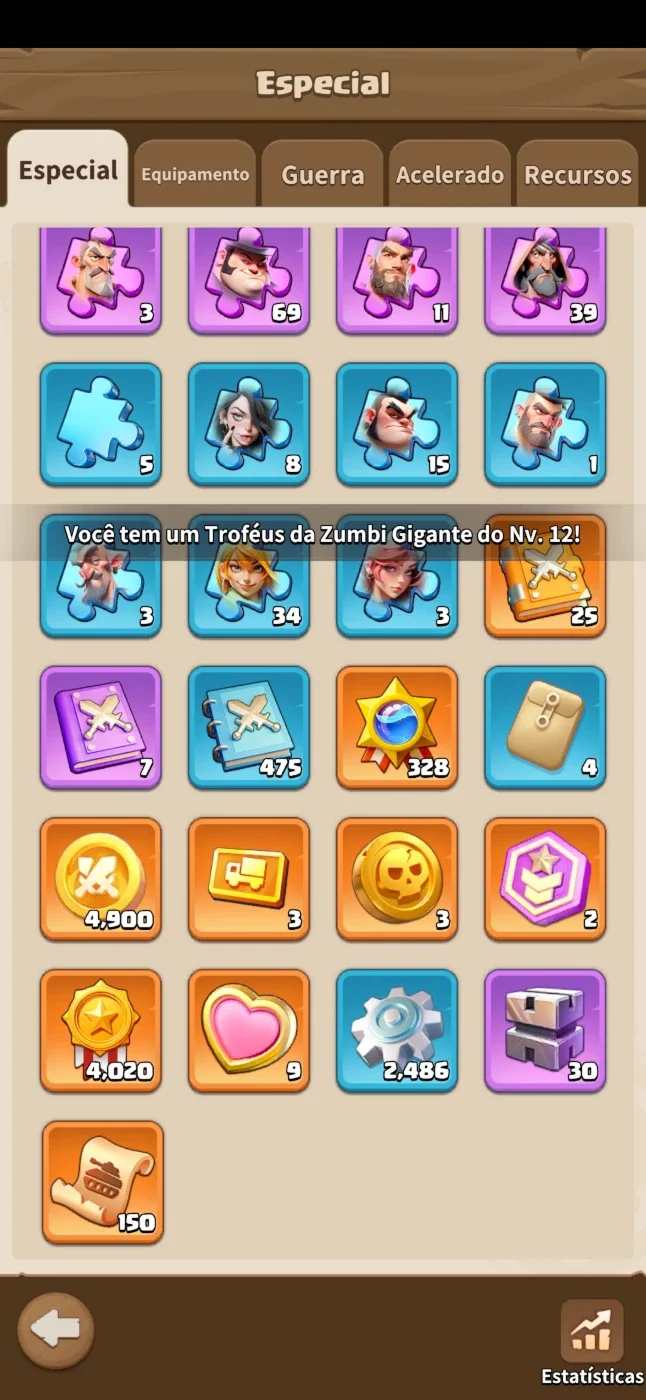This screenshot has height=1400, width=646.
Task: Tap the purple hexagon badge with 2
Action: point(545,879)
